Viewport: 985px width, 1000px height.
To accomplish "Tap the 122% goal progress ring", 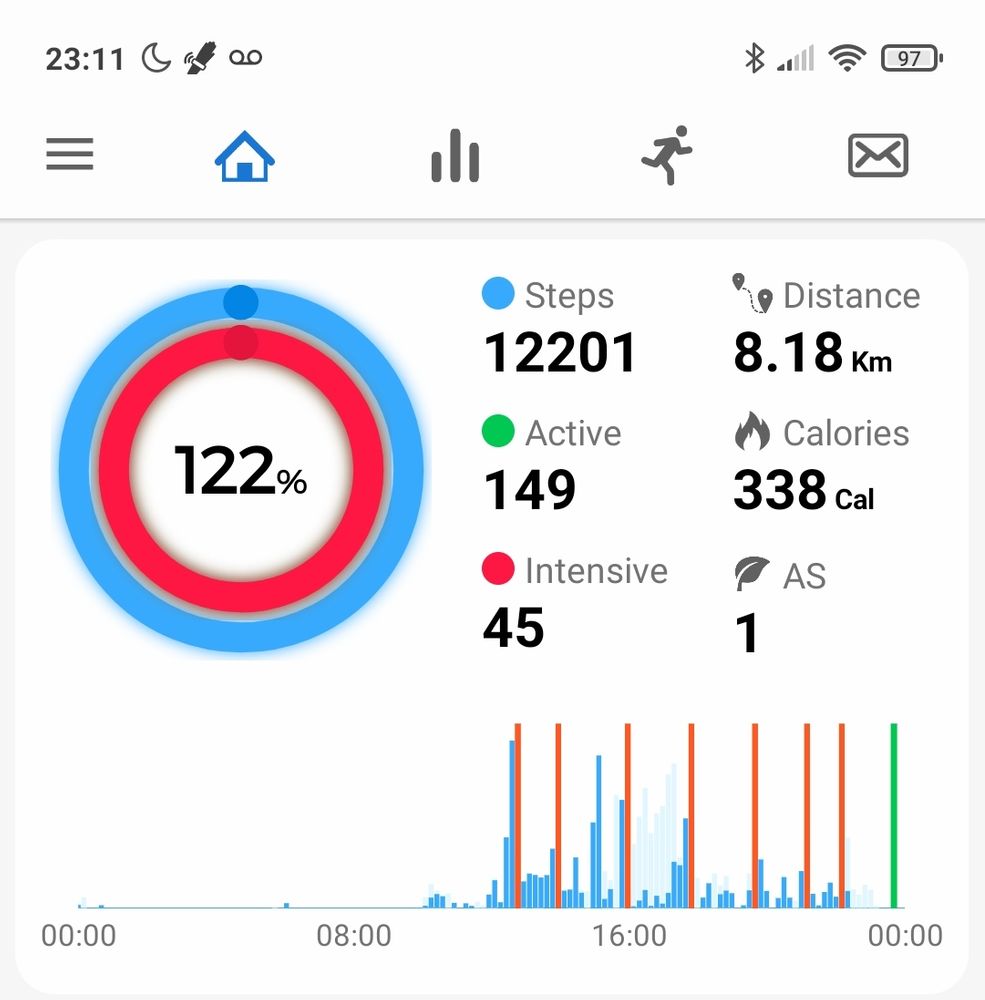I will tap(241, 469).
